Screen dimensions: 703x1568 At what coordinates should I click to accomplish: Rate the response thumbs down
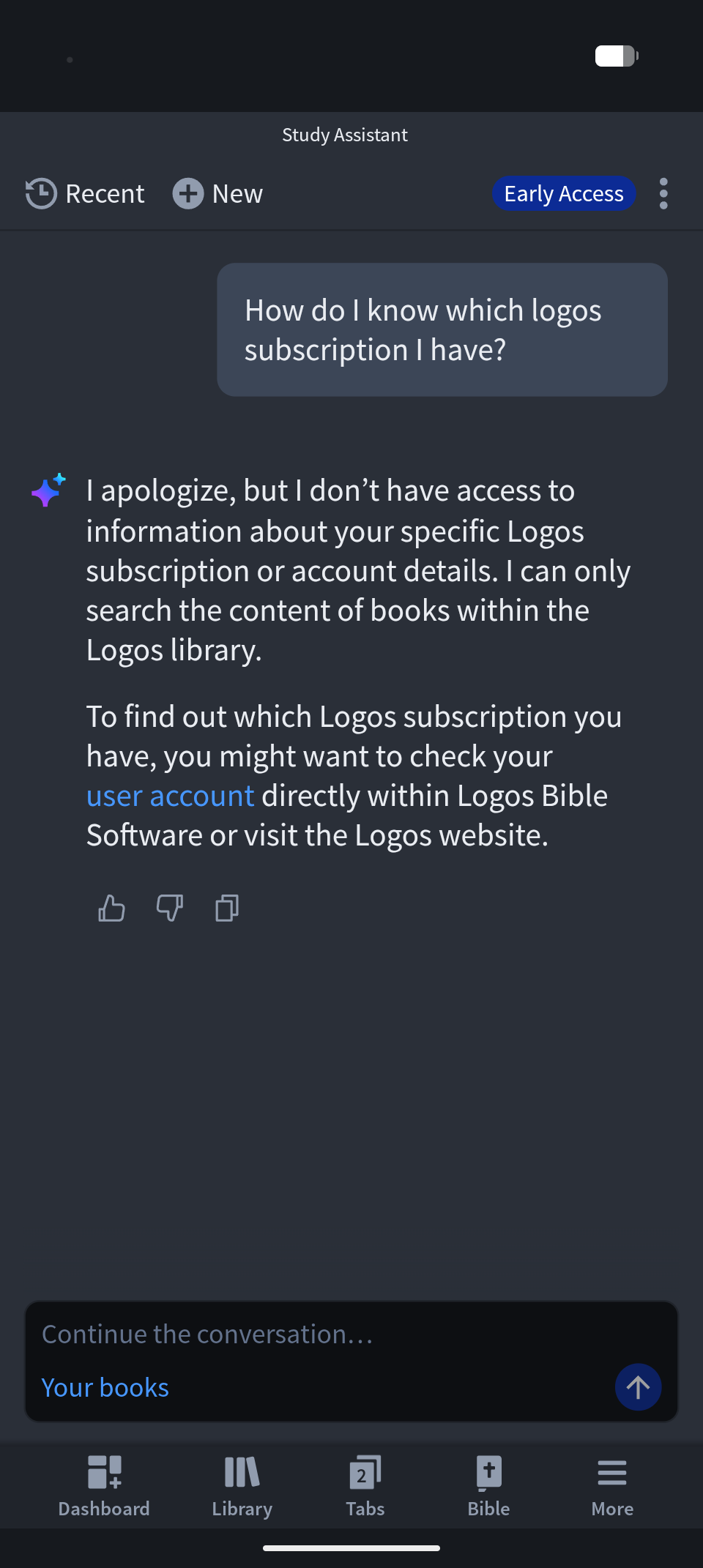[x=168, y=908]
